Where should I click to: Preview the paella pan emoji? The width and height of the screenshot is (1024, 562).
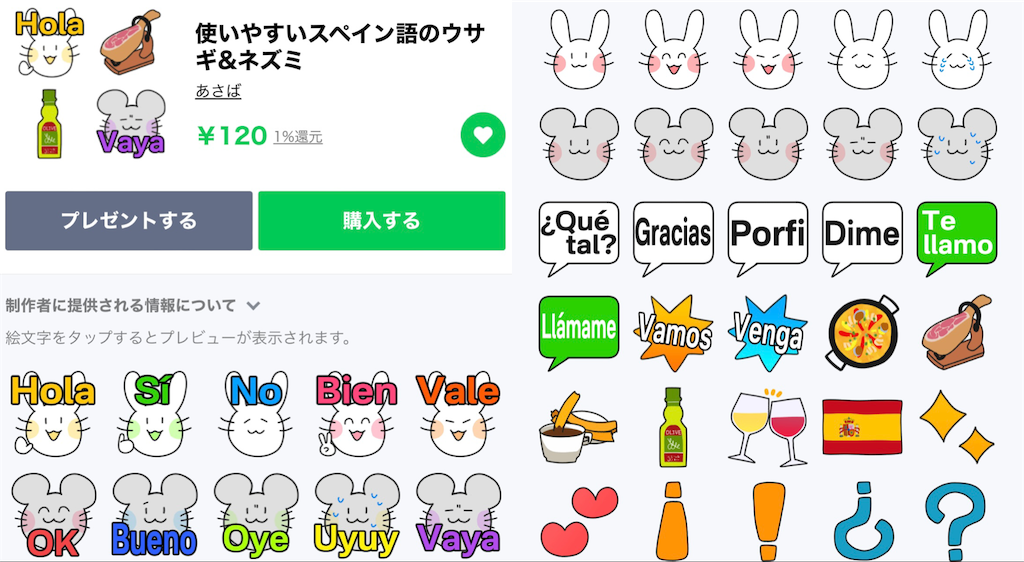pos(862,332)
